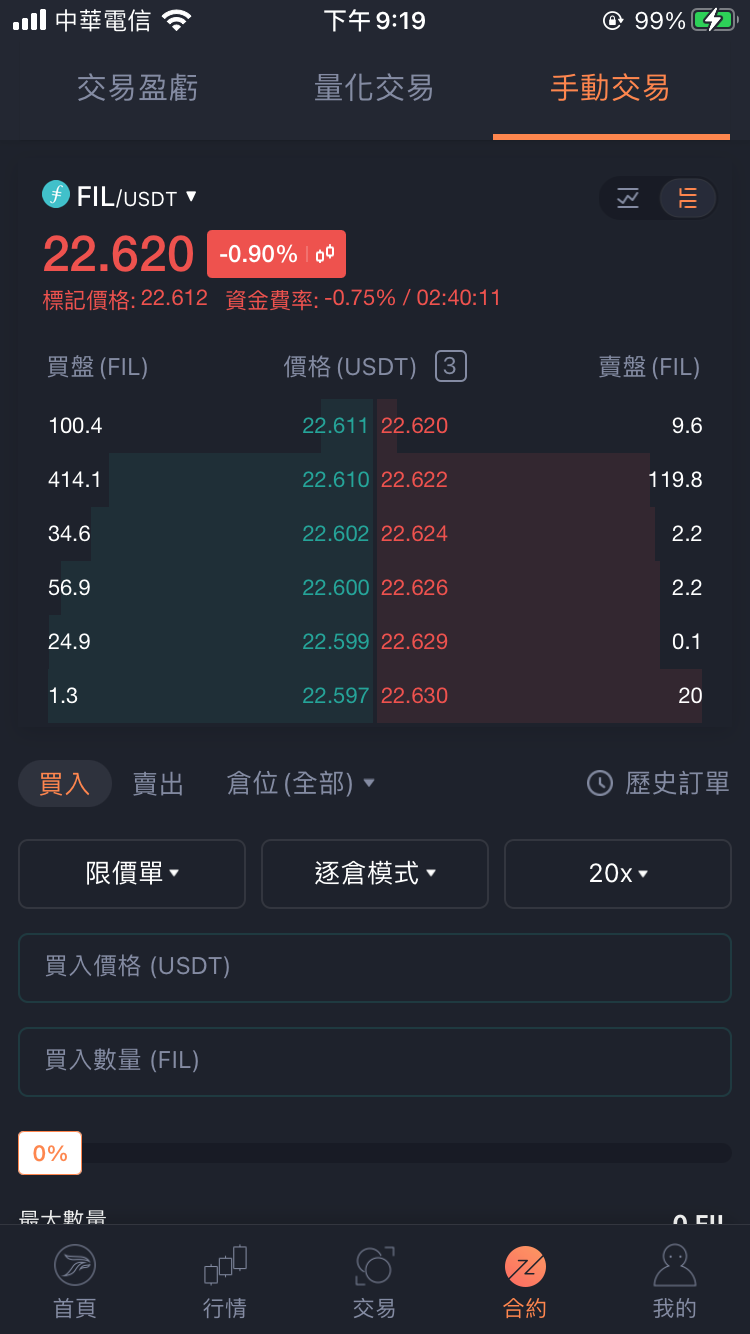Change the price depth precision 3
This screenshot has width=750, height=1334.
click(450, 367)
